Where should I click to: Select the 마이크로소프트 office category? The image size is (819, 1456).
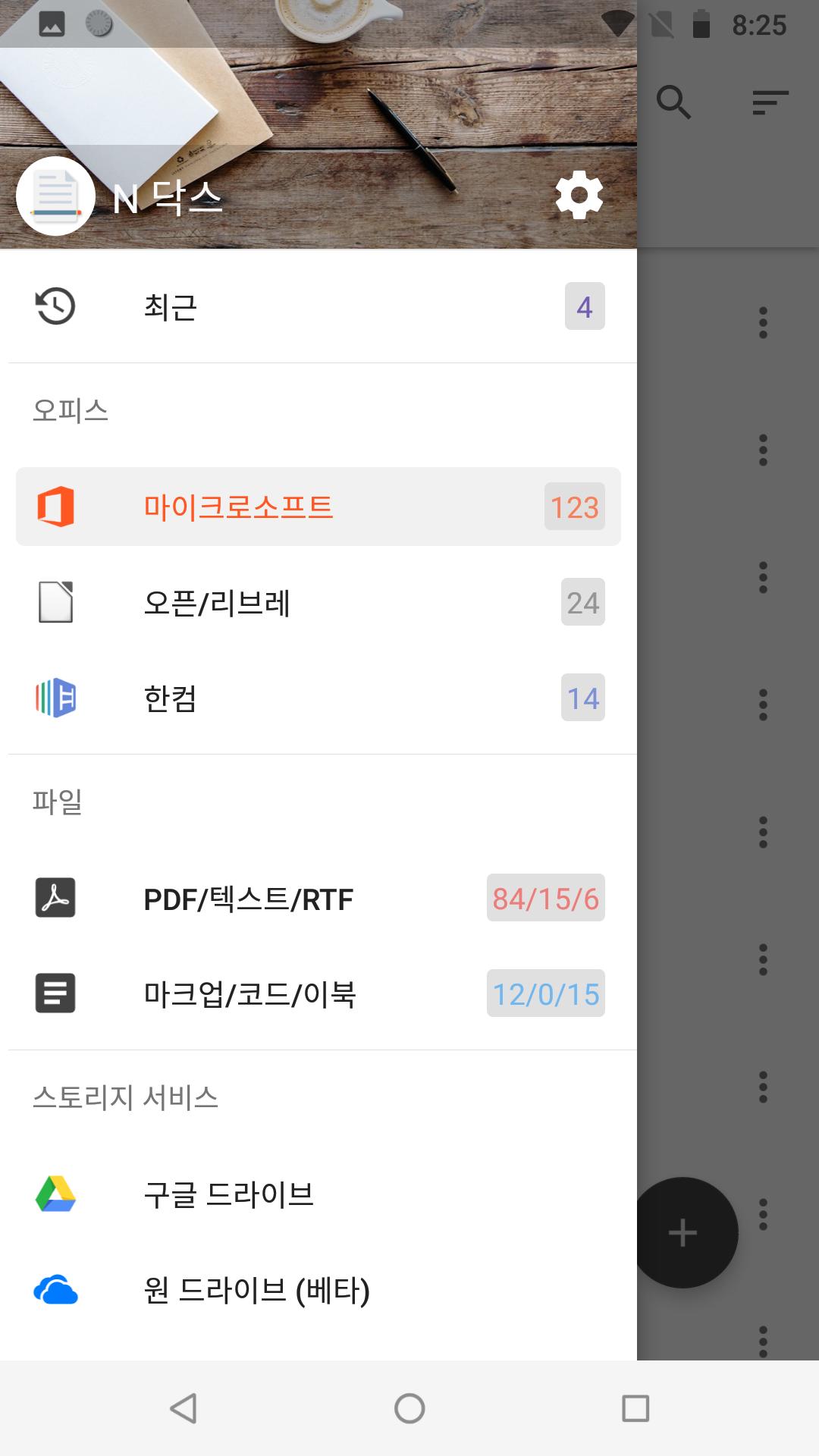318,507
